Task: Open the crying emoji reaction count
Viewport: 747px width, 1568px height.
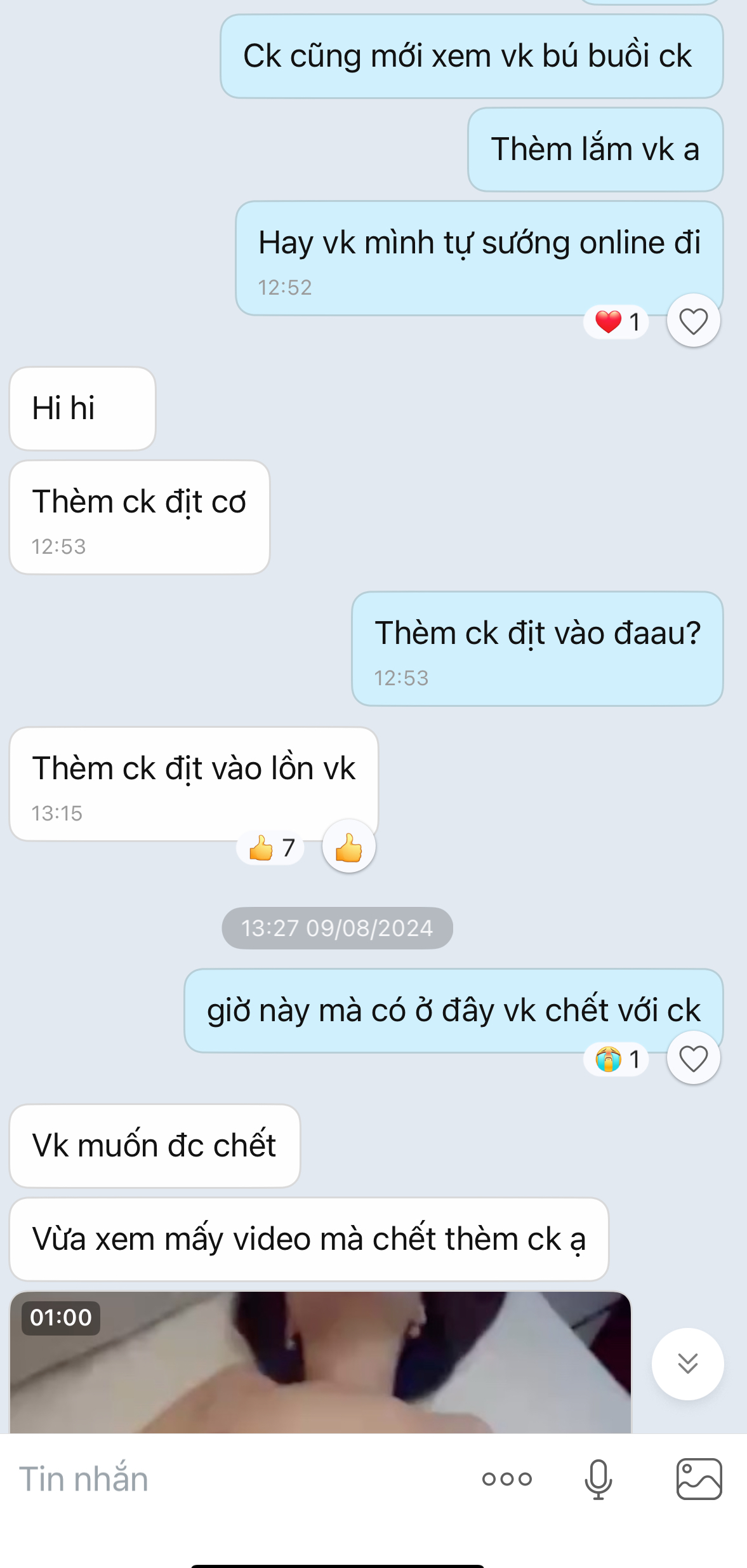Action: pos(616,1059)
